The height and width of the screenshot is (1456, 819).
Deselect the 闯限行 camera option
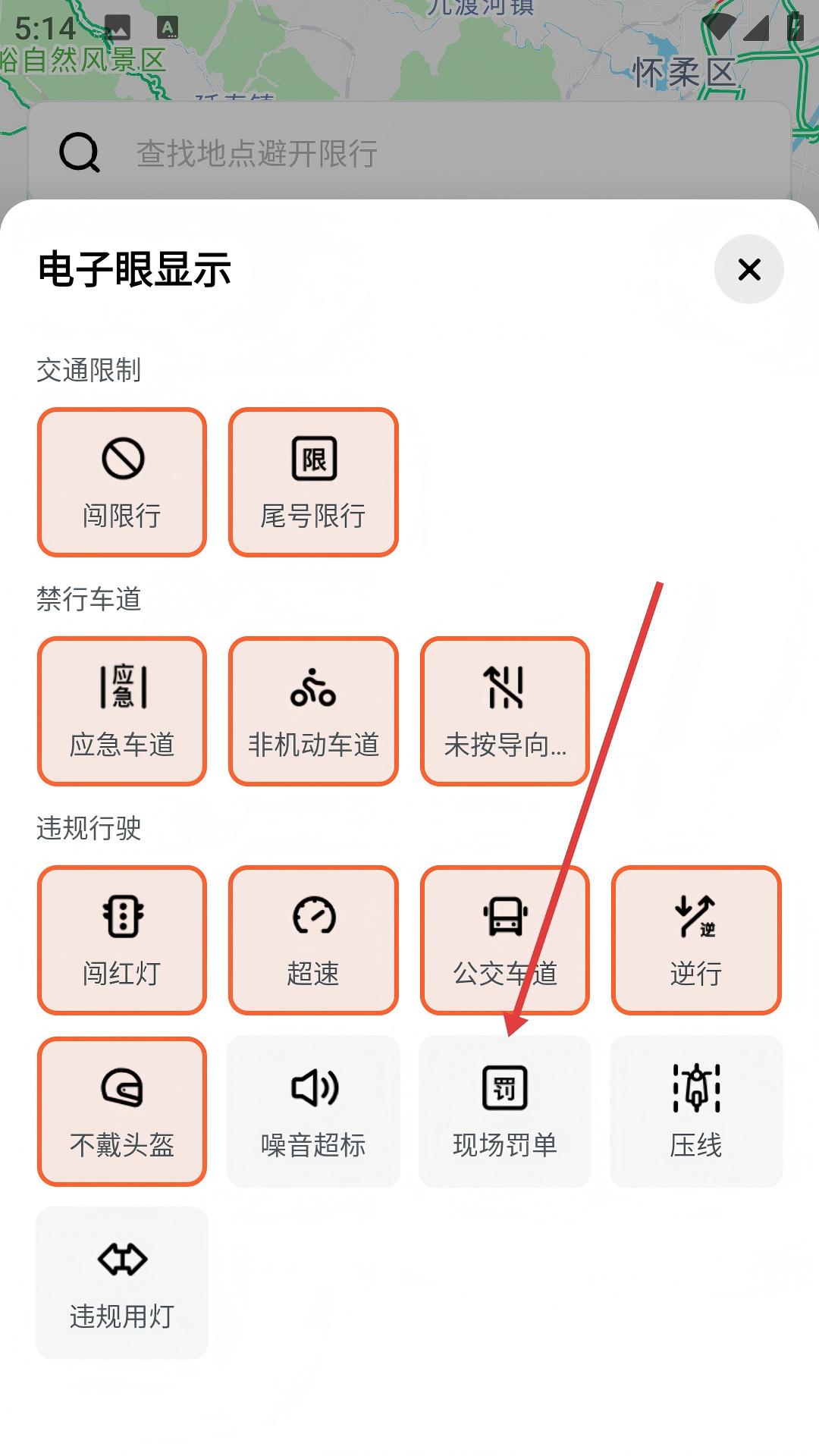click(x=122, y=482)
